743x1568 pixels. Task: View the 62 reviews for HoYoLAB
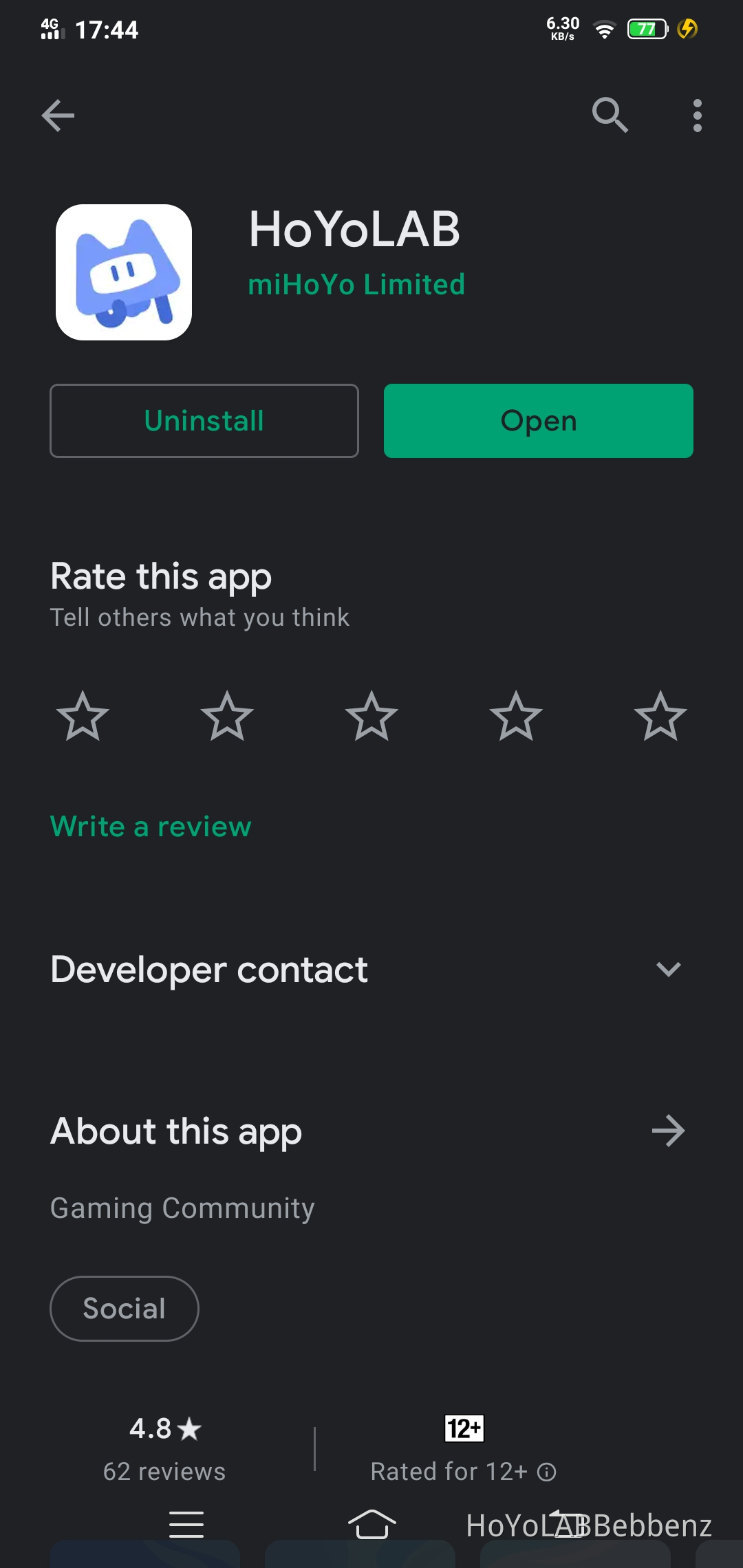click(x=163, y=1471)
